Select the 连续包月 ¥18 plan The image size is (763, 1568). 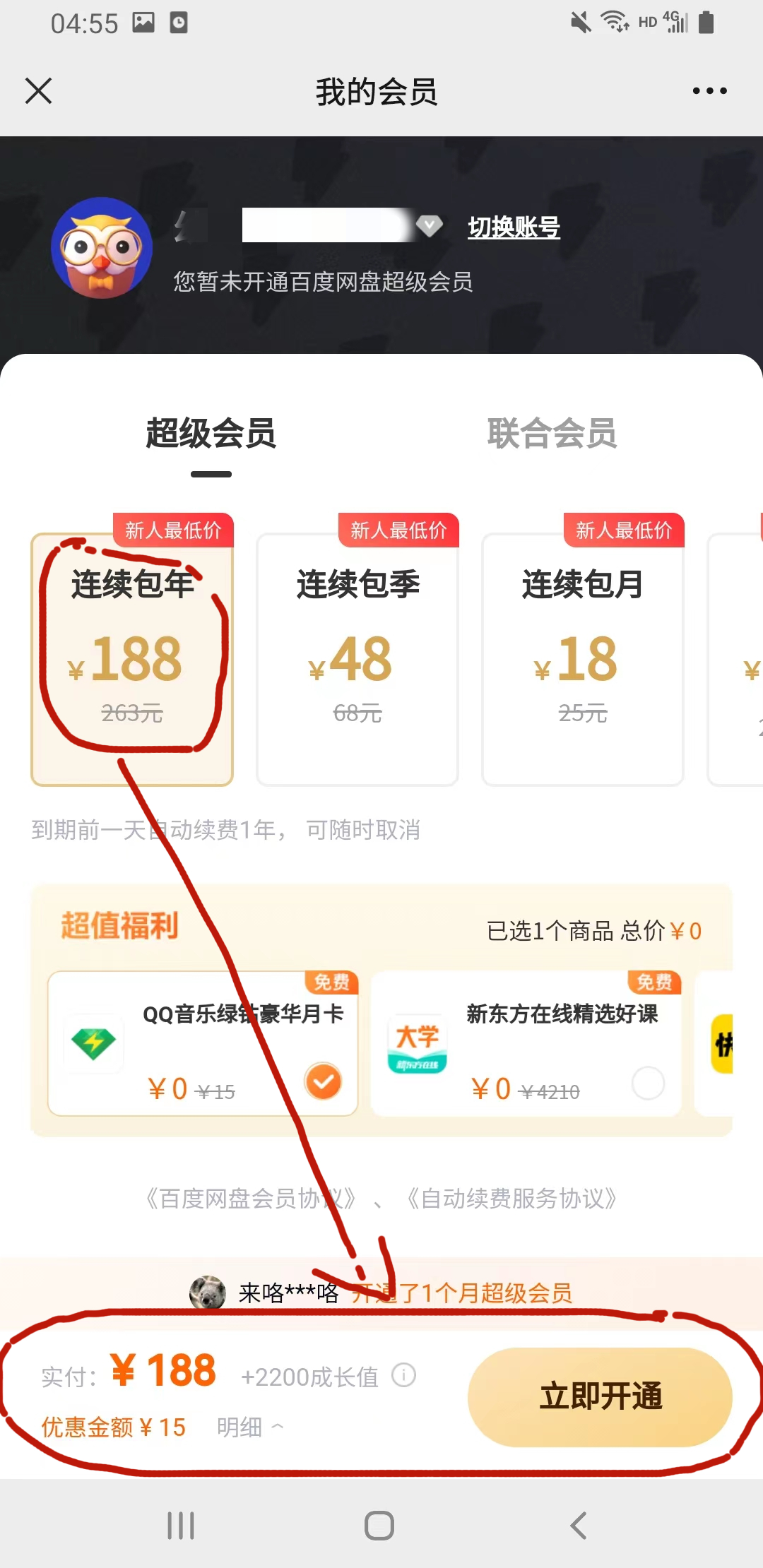click(x=583, y=659)
